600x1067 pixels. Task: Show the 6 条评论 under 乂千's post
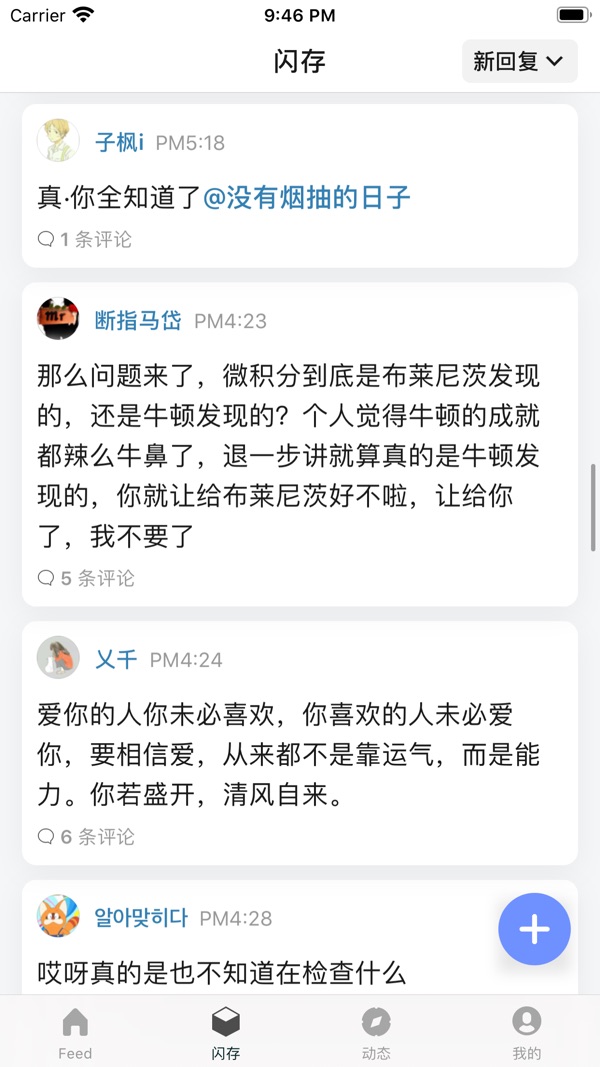pyautogui.click(x=86, y=836)
